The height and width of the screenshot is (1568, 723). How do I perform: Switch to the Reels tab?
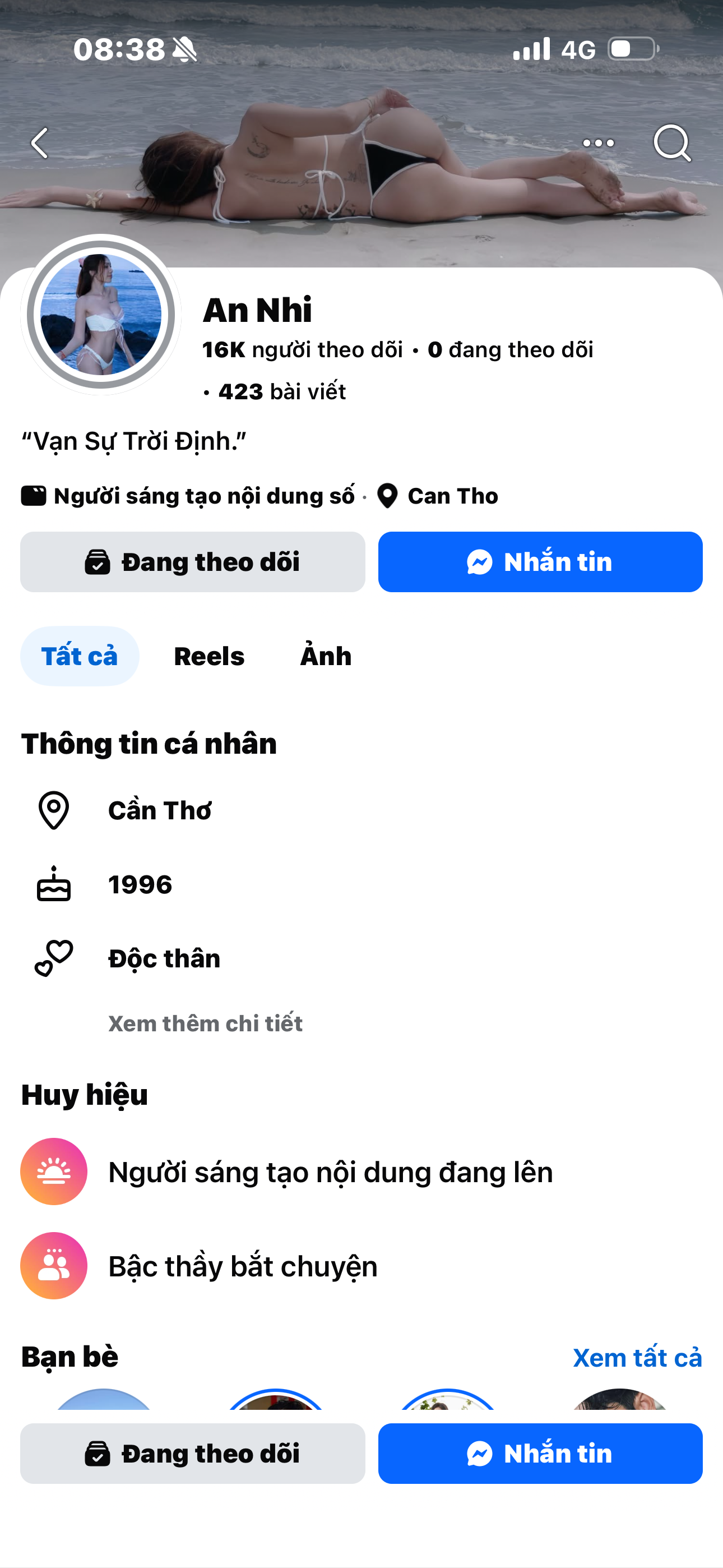[x=208, y=656]
